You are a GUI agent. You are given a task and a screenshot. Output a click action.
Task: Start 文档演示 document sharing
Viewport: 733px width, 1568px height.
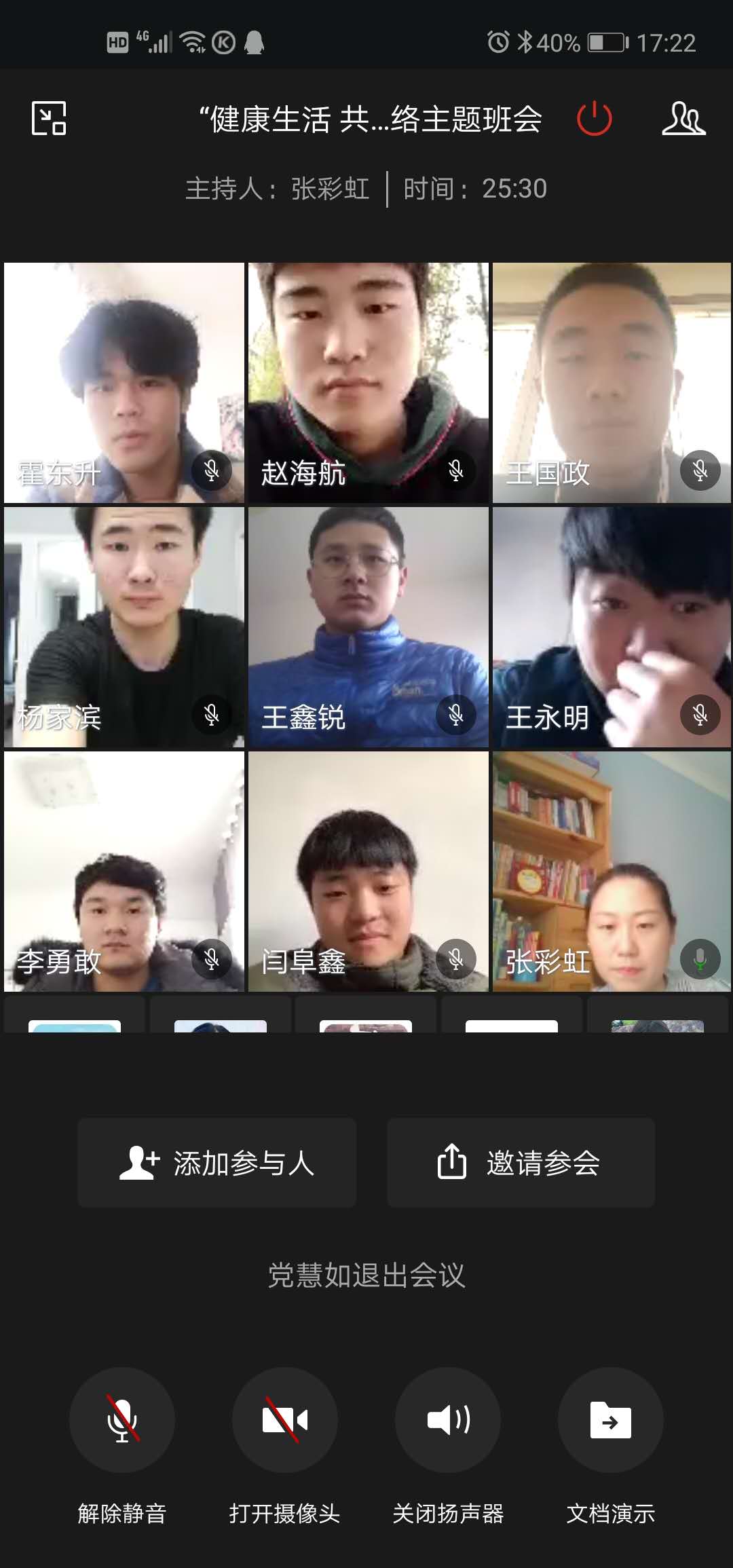611,1419
